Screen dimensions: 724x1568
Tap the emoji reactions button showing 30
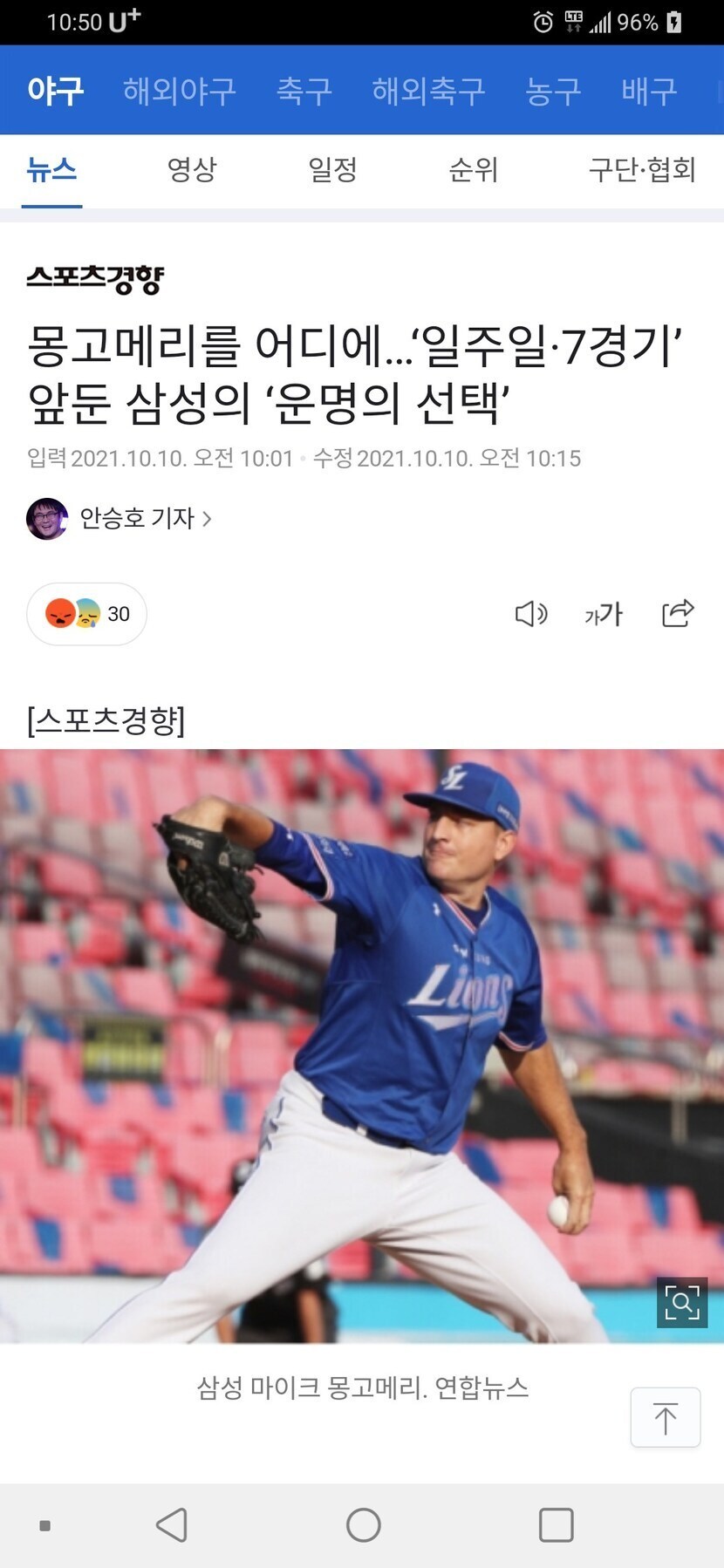click(x=87, y=614)
